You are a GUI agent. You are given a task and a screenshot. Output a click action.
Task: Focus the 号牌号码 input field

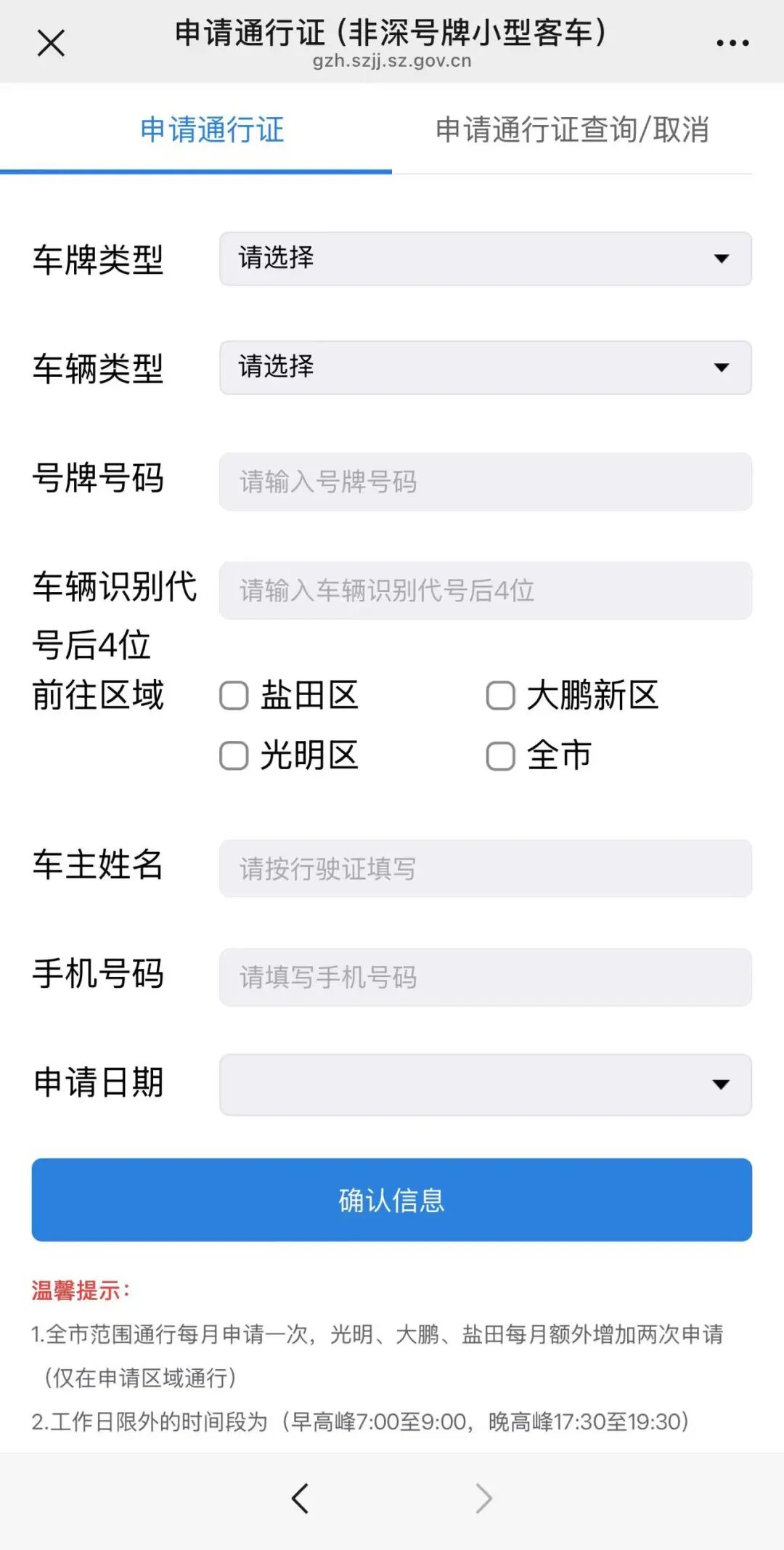coord(486,482)
